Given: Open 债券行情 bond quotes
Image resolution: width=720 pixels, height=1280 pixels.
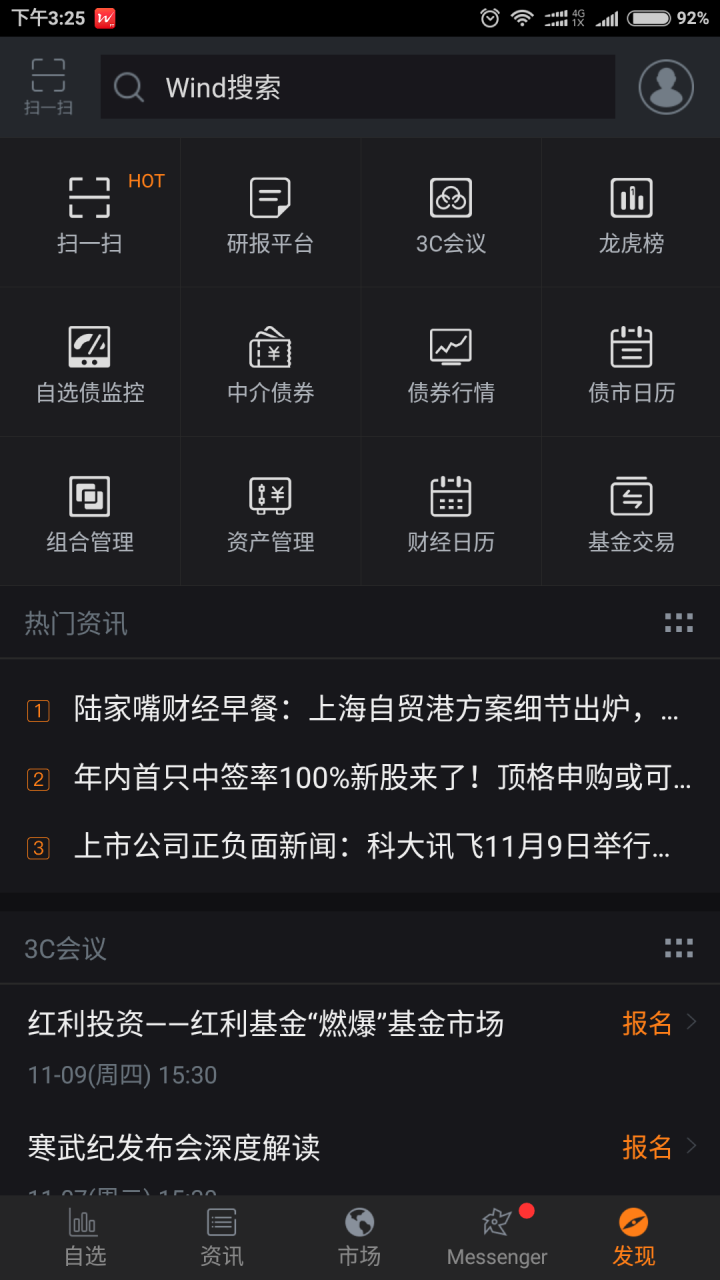Looking at the screenshot, I should pyautogui.click(x=450, y=361).
